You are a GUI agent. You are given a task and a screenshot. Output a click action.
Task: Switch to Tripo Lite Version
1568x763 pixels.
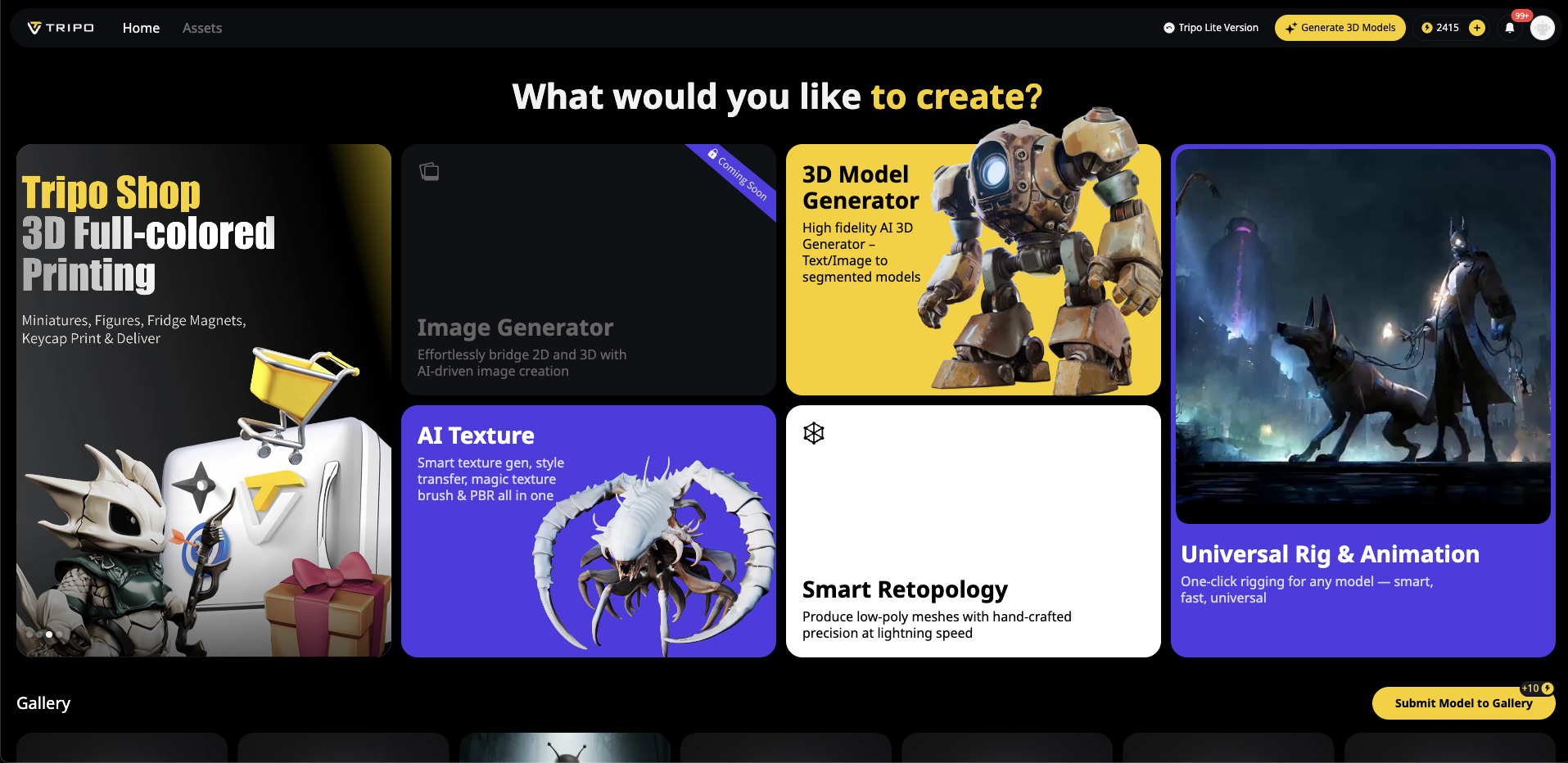(x=1211, y=28)
